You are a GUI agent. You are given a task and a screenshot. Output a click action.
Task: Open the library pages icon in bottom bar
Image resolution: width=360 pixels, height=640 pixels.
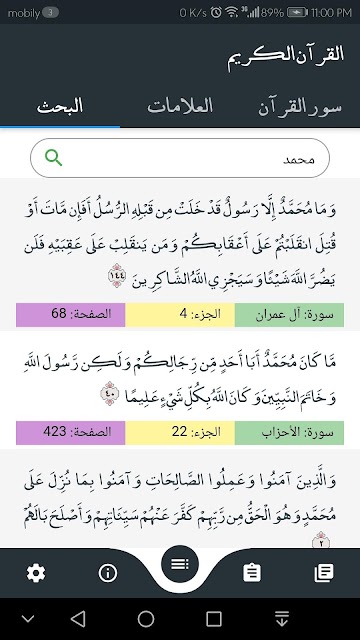[324, 573]
